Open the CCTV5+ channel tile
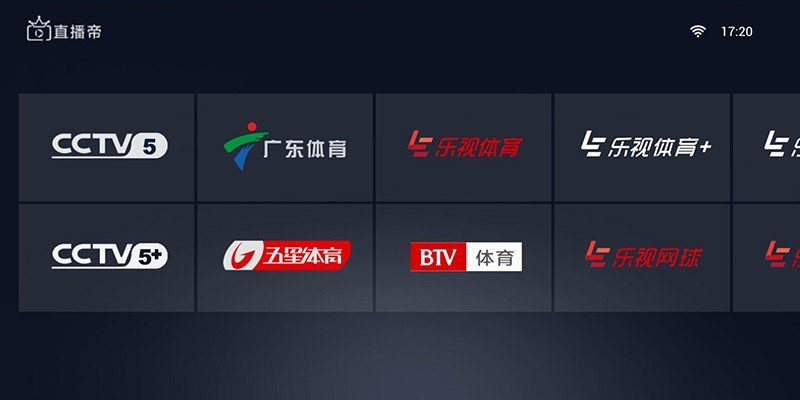Screen dimensions: 800x400 point(107,257)
